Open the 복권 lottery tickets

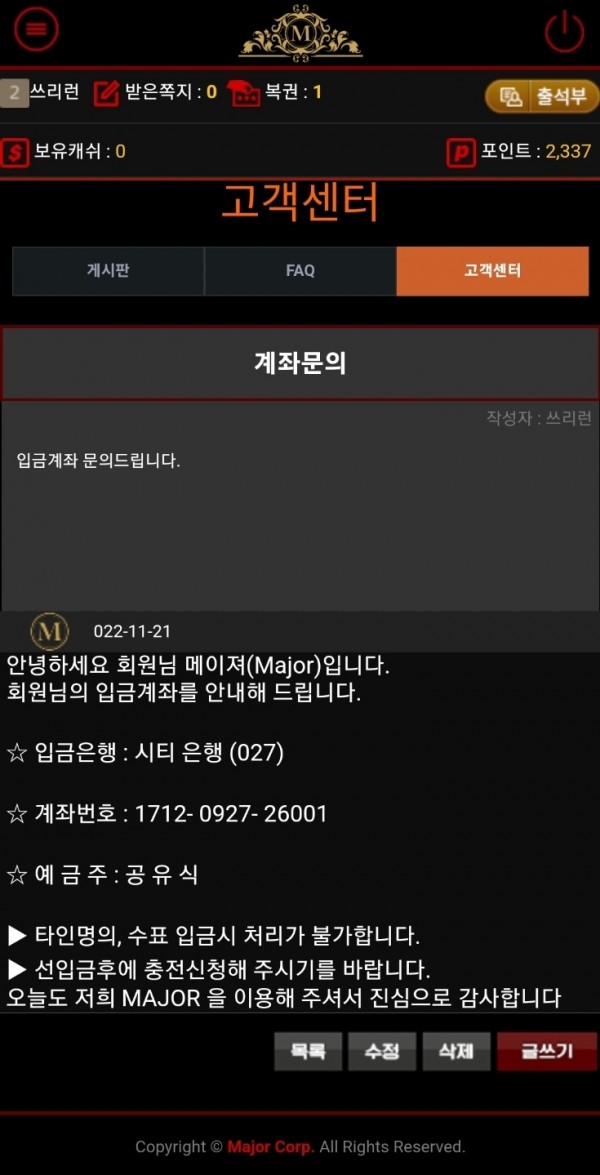click(275, 93)
